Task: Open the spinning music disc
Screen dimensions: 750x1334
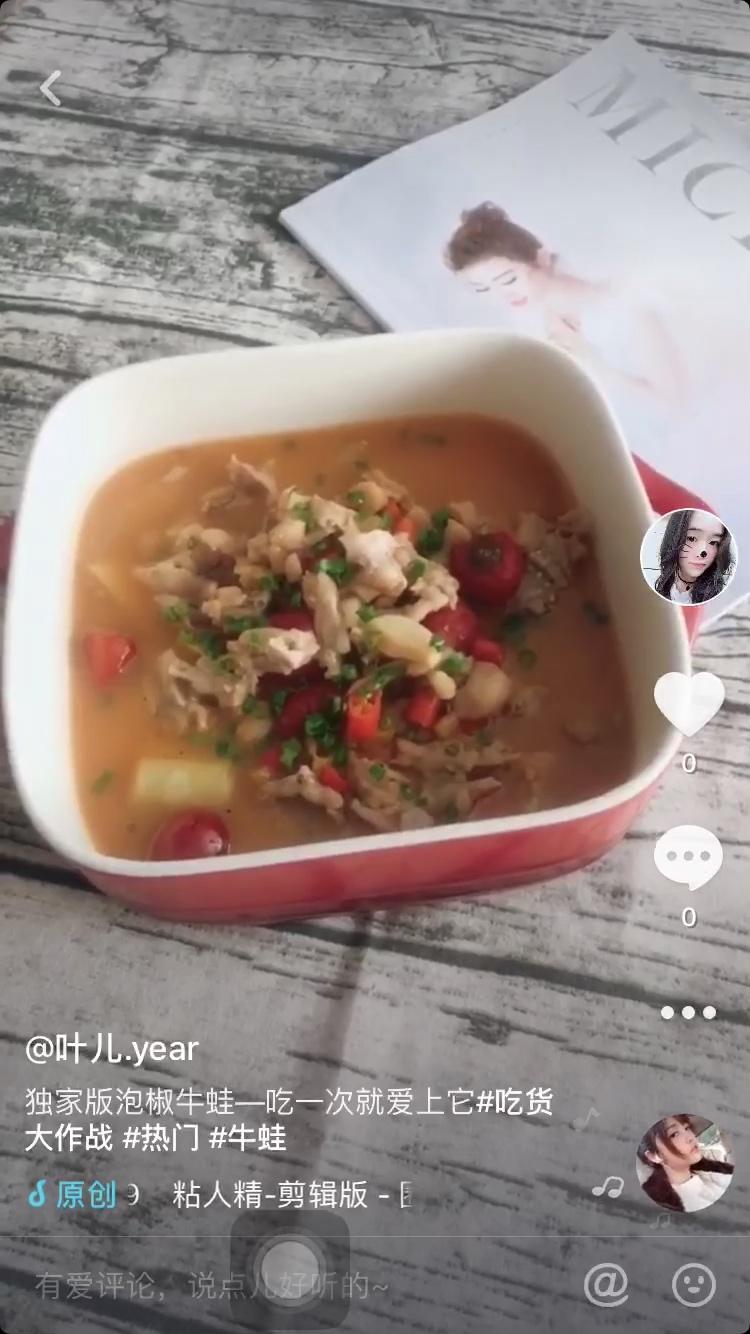Action: (x=686, y=1163)
